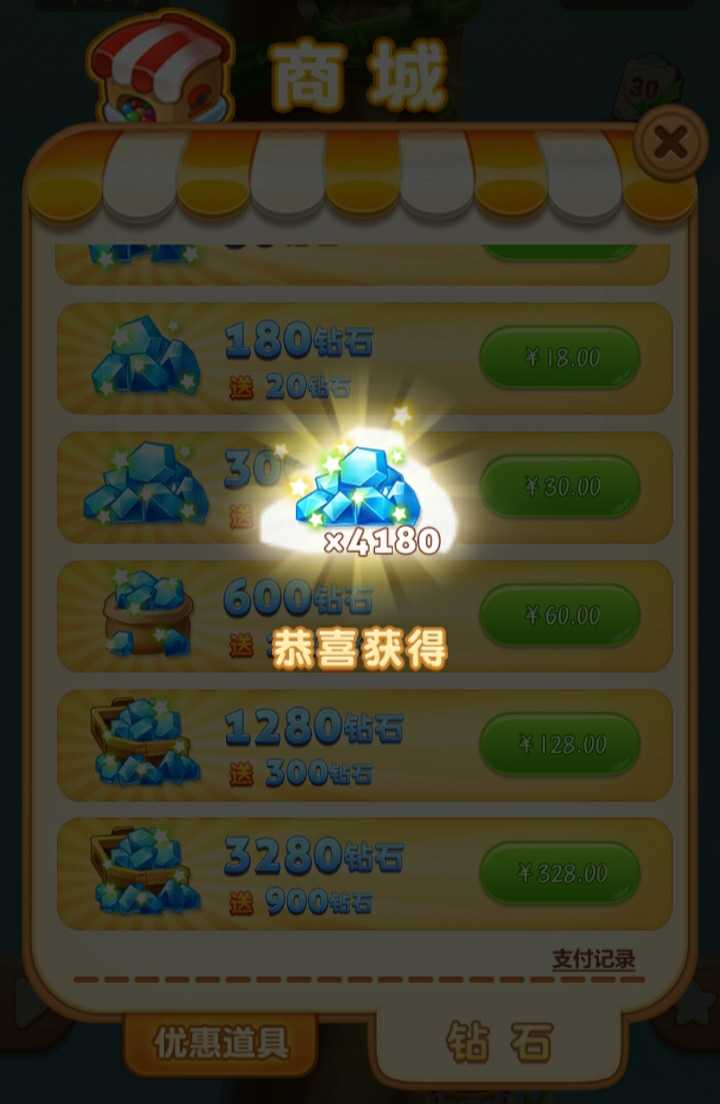This screenshot has height=1104, width=720.
Task: Purchase 3280 diamonds for ¥328.00
Action: point(559,873)
